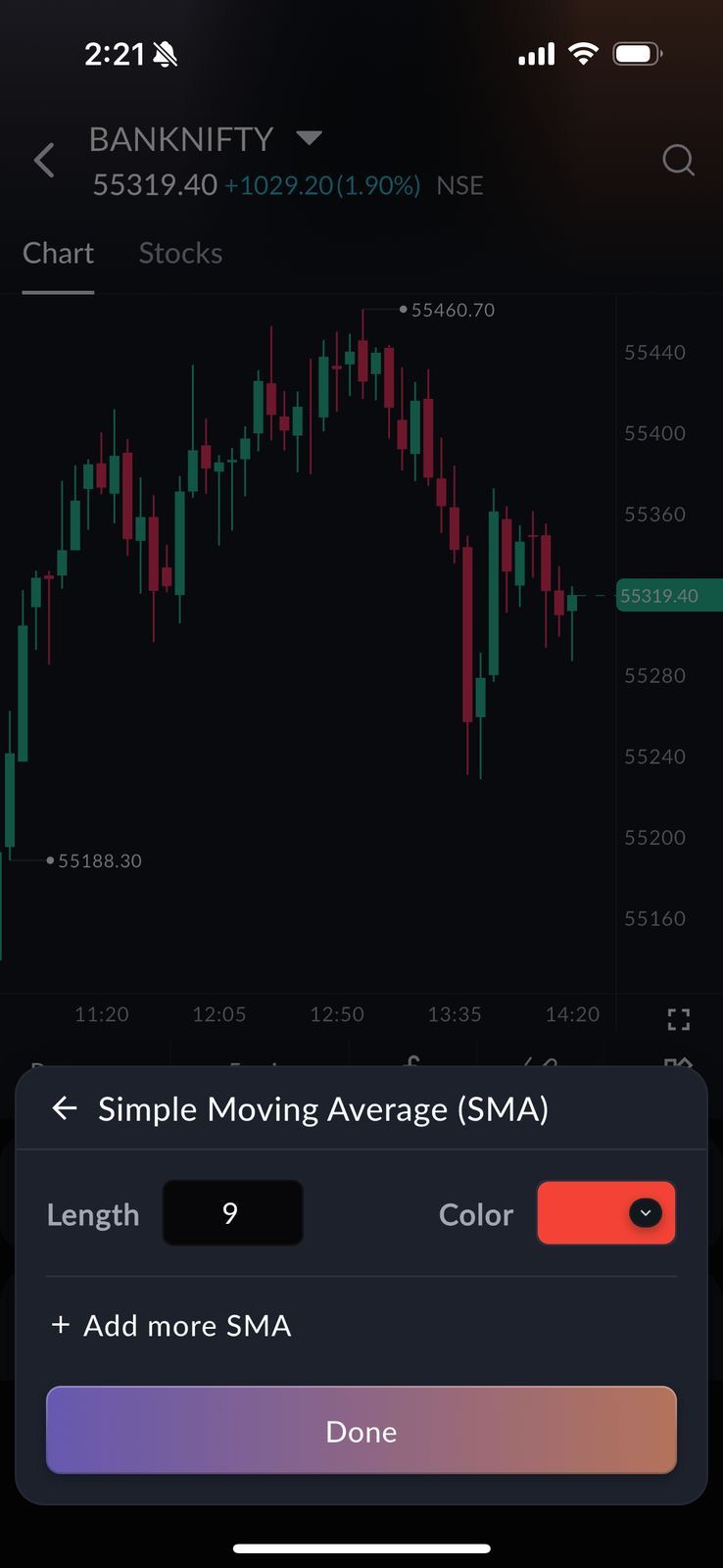Viewport: 723px width, 1568px height.
Task: Go back from the BANKNIFTY page
Action: tap(44, 161)
